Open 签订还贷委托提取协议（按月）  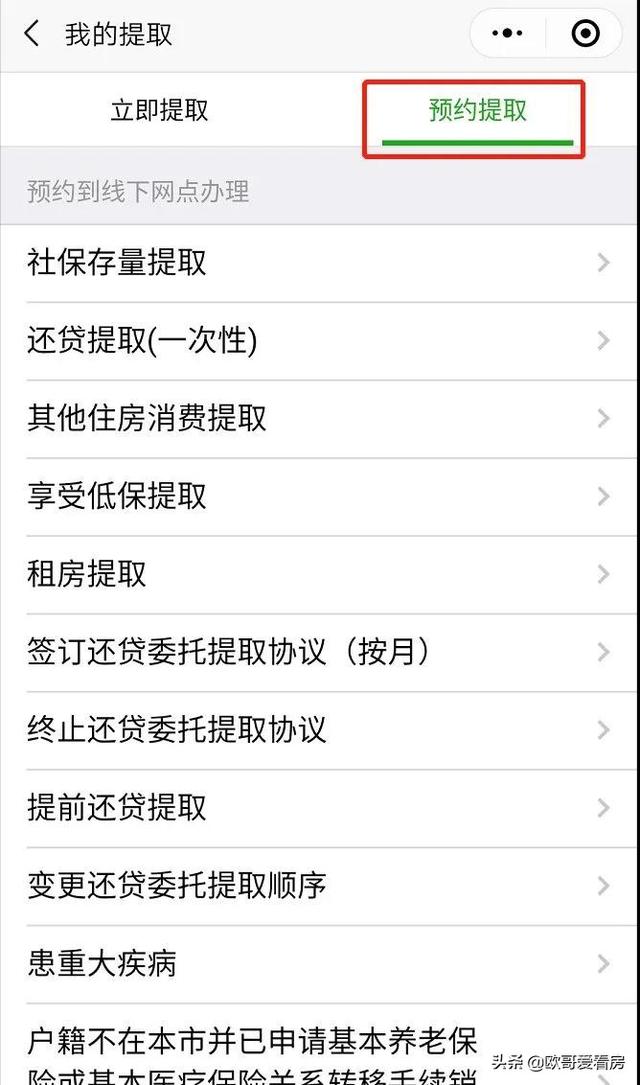(320, 652)
